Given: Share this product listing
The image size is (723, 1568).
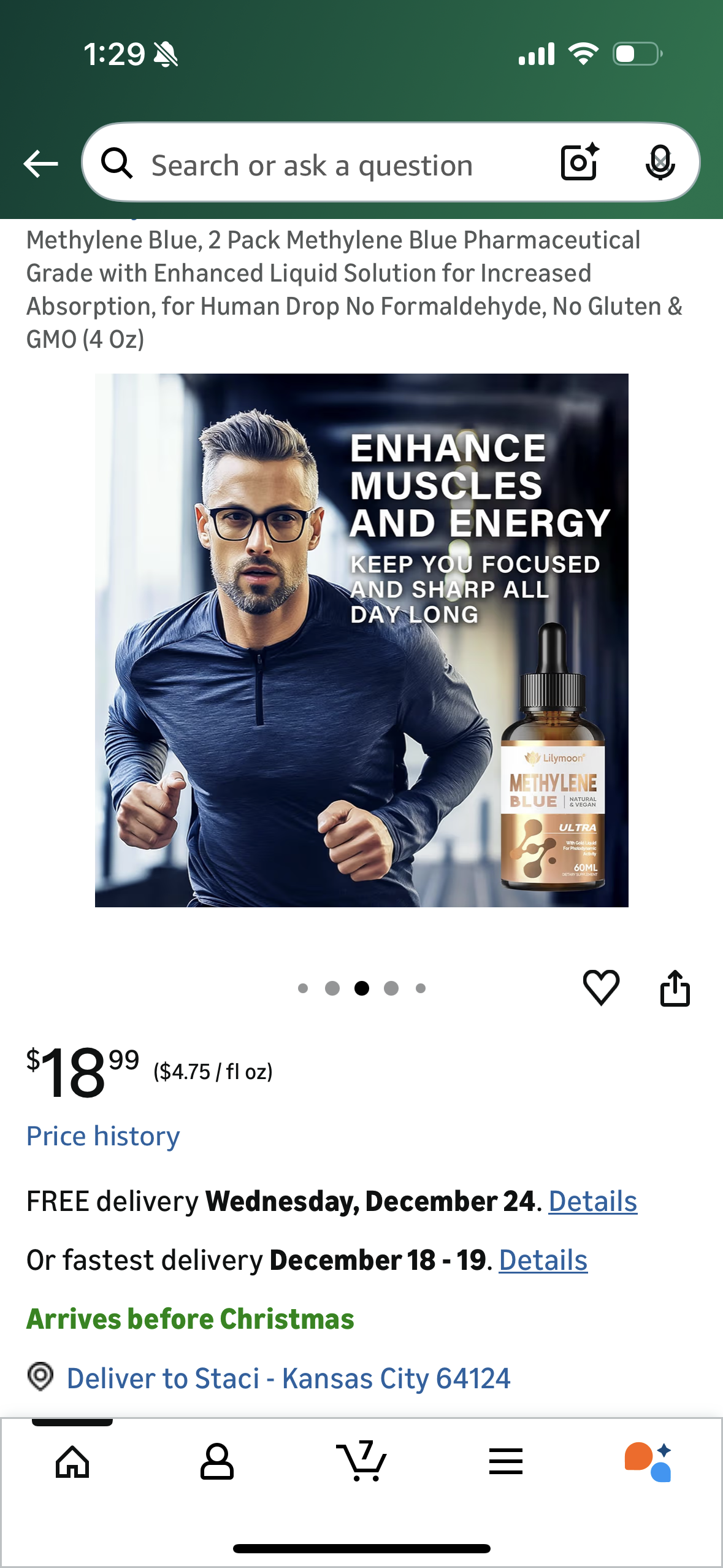Looking at the screenshot, I should pos(675,987).
